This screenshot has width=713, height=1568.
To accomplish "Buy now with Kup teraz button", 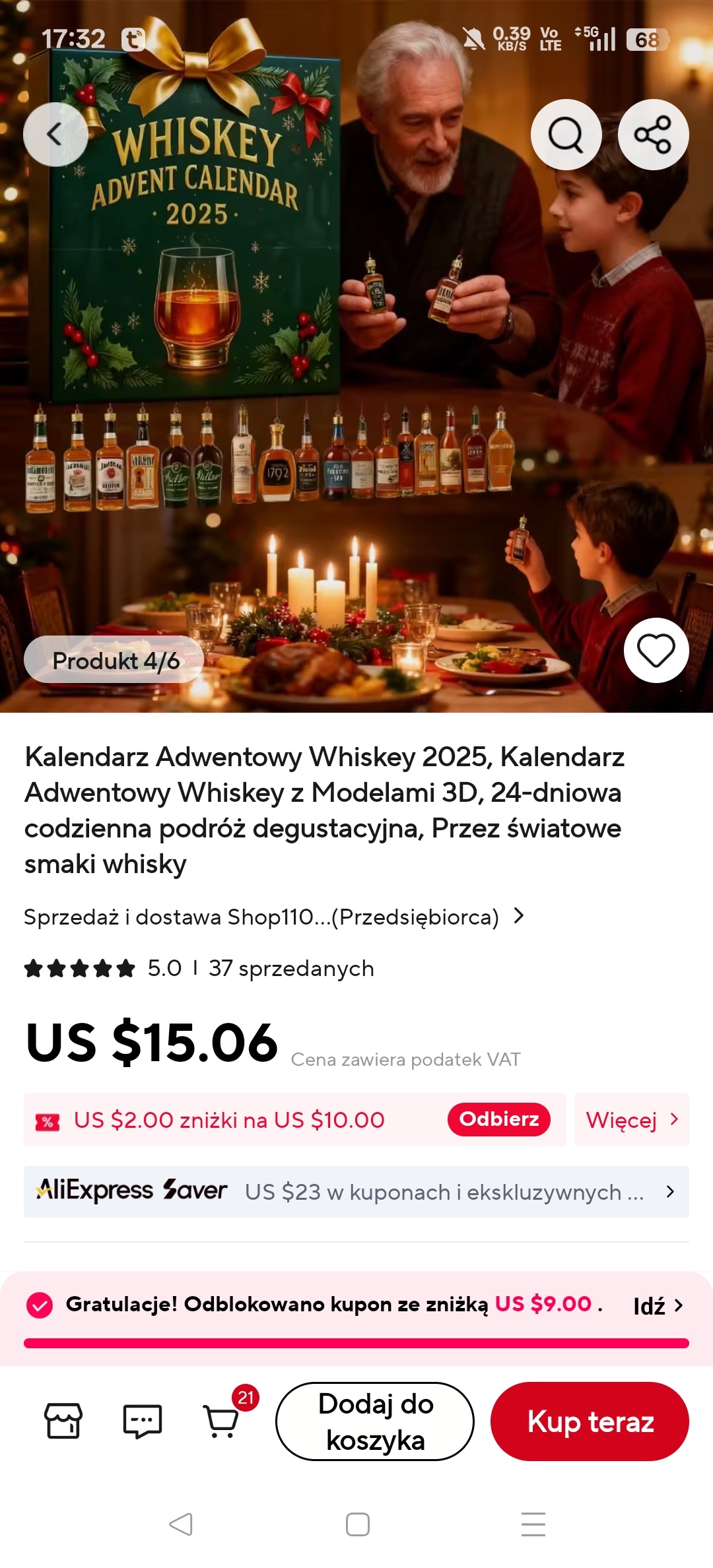I will tap(590, 1421).
